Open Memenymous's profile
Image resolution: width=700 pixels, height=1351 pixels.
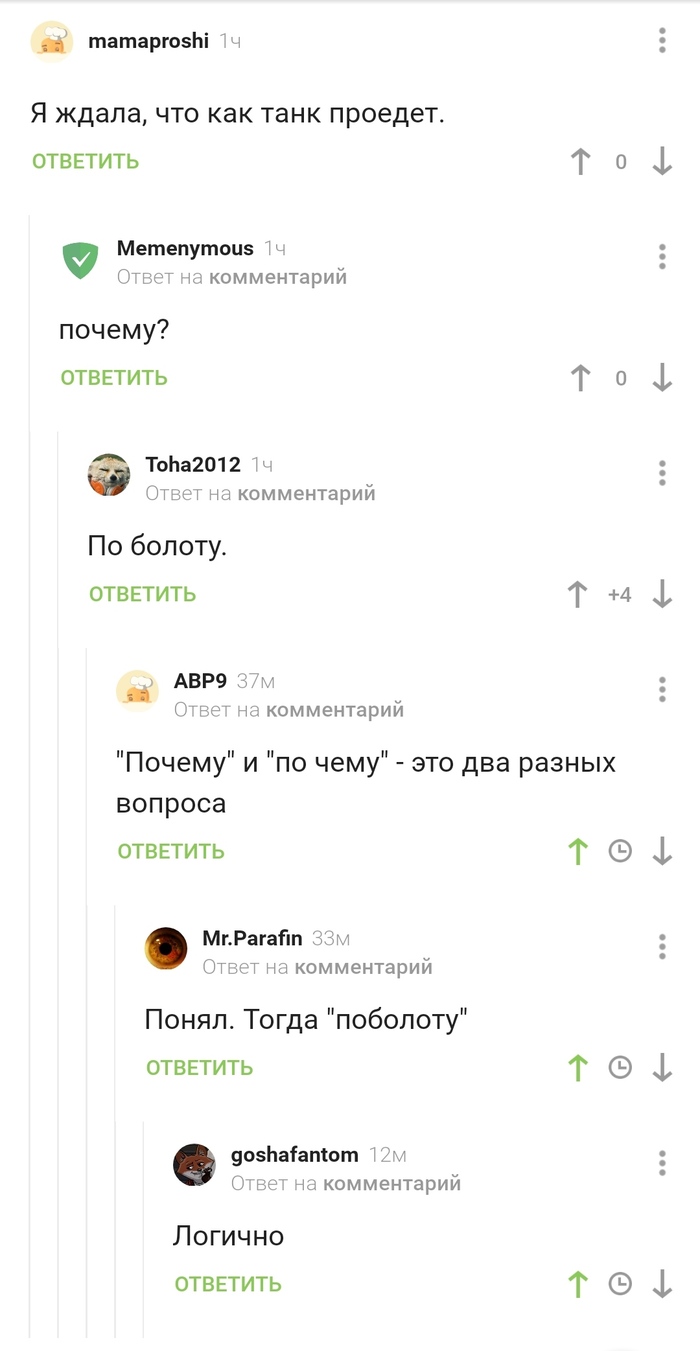[185, 248]
